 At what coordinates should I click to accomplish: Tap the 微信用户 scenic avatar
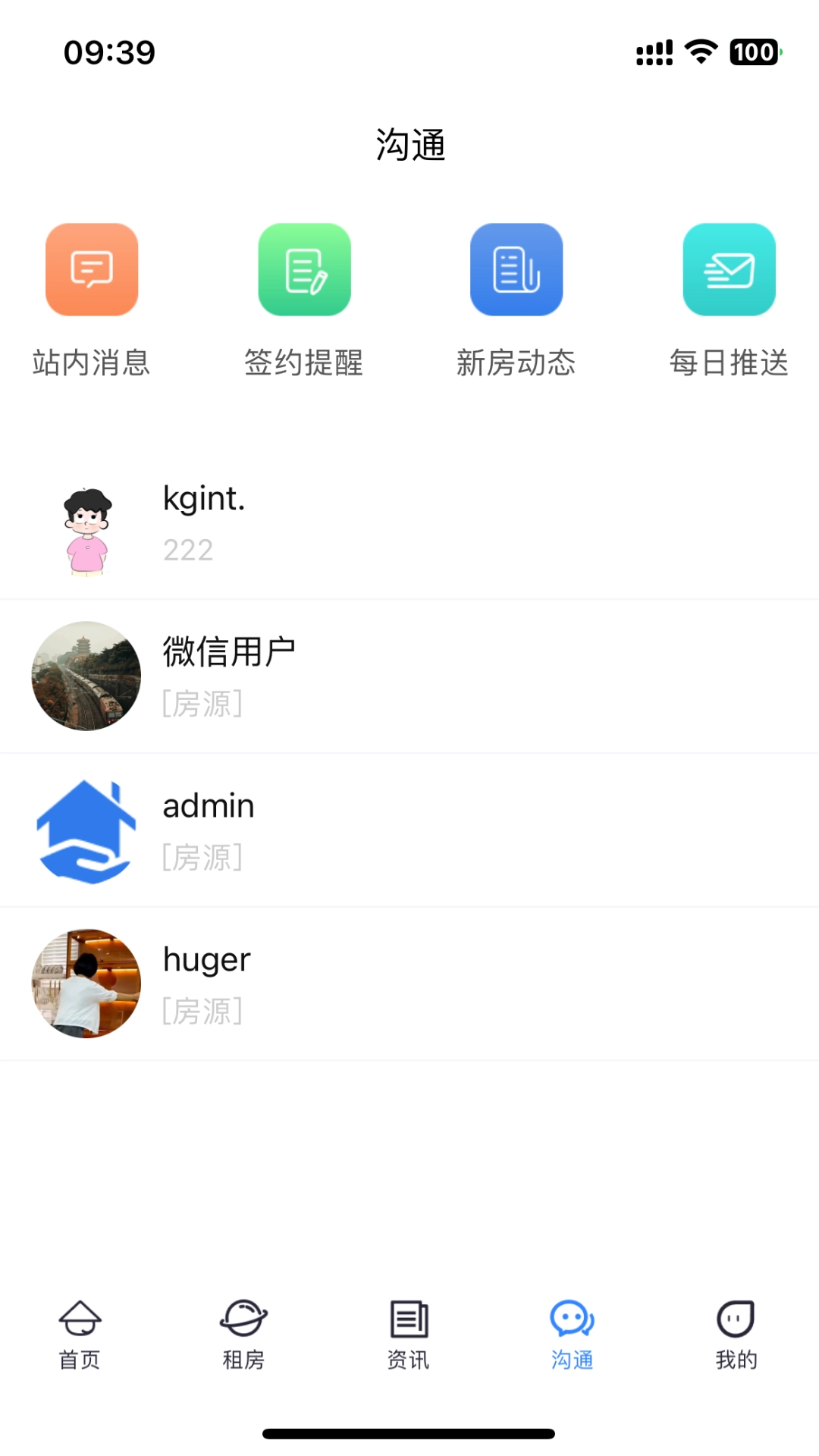pyautogui.click(x=86, y=676)
